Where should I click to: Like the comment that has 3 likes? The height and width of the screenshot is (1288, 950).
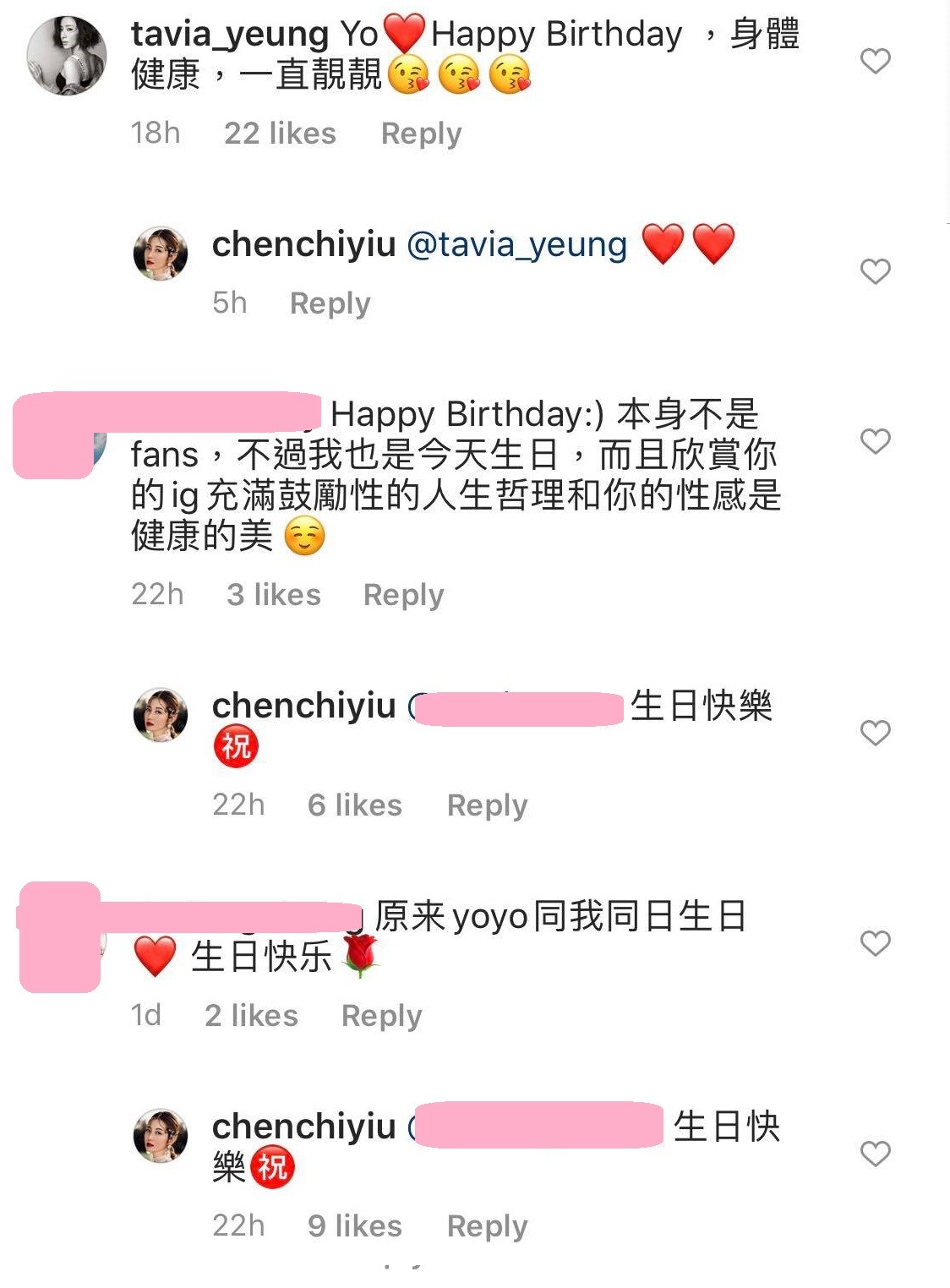[875, 440]
